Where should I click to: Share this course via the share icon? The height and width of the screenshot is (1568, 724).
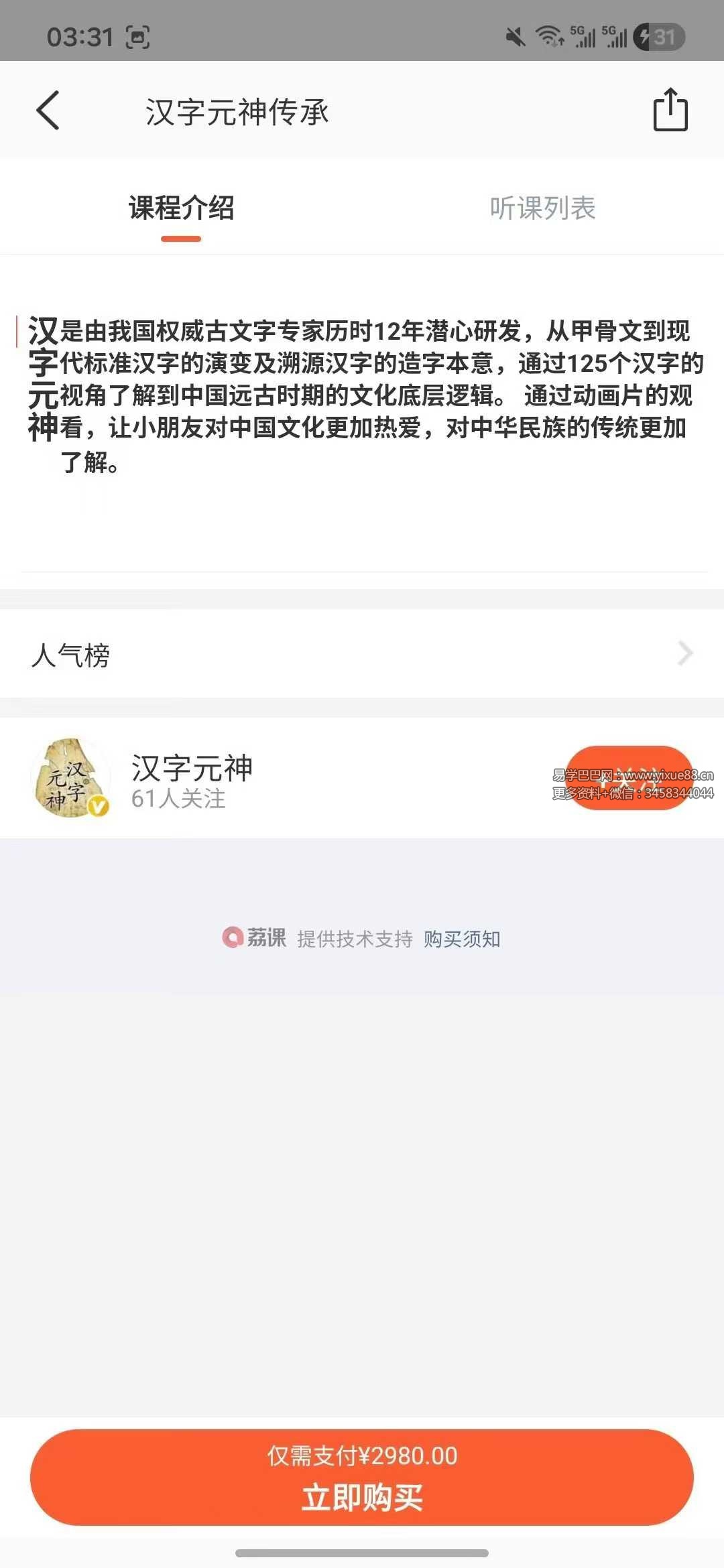pyautogui.click(x=670, y=110)
